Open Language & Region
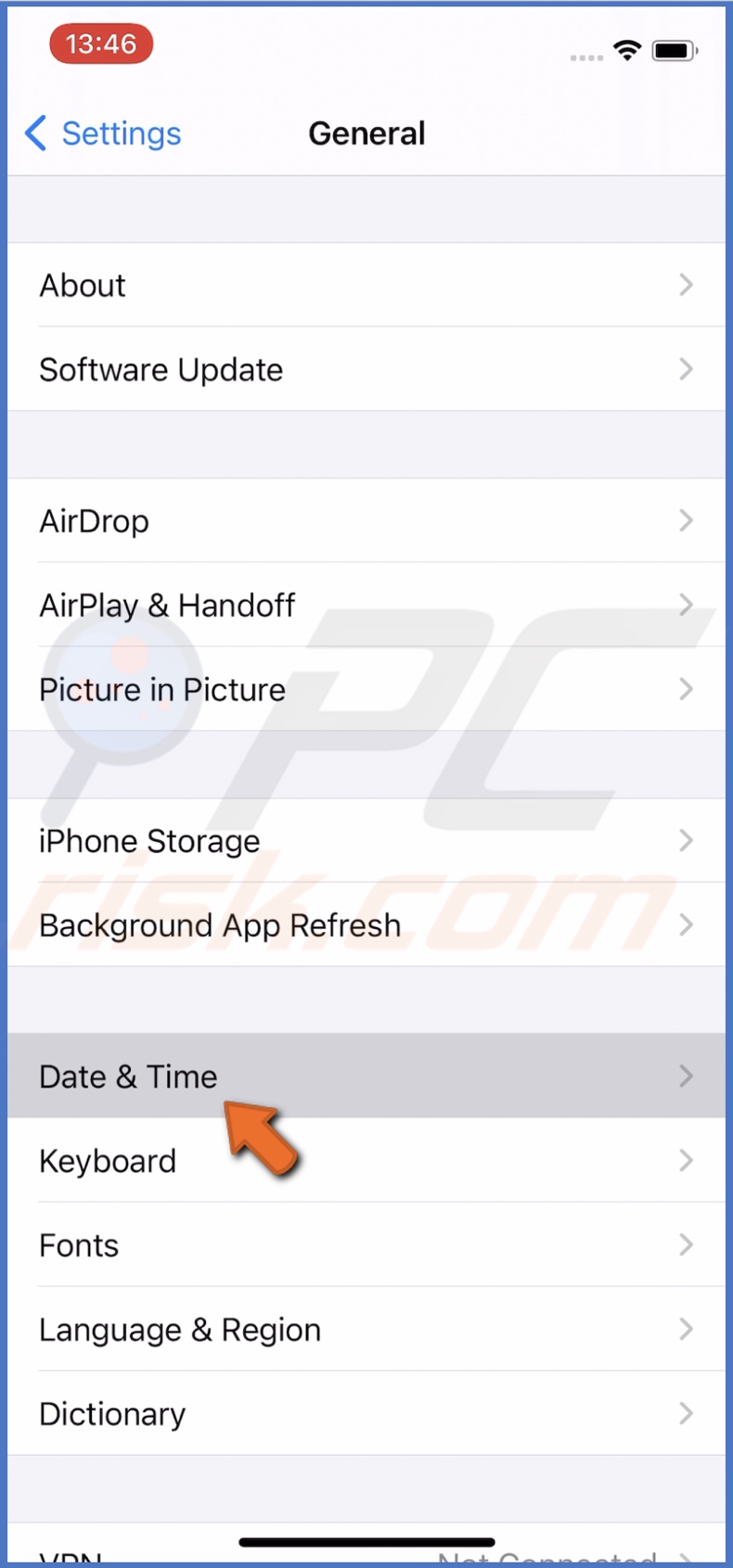Image resolution: width=733 pixels, height=1568 pixels. 366,1329
